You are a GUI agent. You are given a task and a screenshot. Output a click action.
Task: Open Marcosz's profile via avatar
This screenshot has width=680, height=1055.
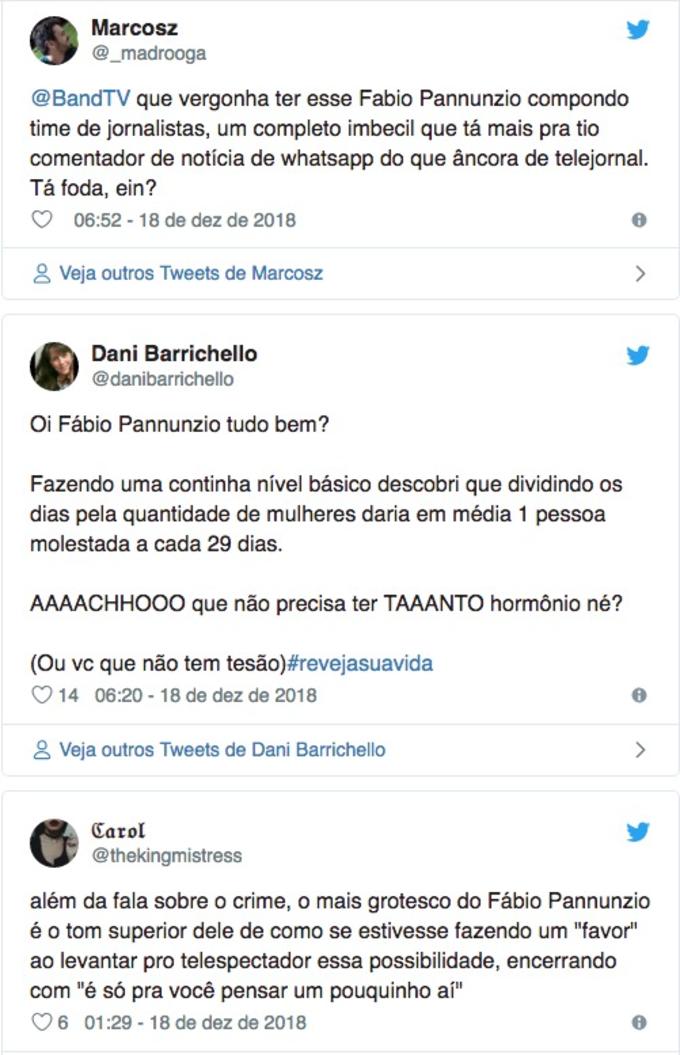pos(54,40)
